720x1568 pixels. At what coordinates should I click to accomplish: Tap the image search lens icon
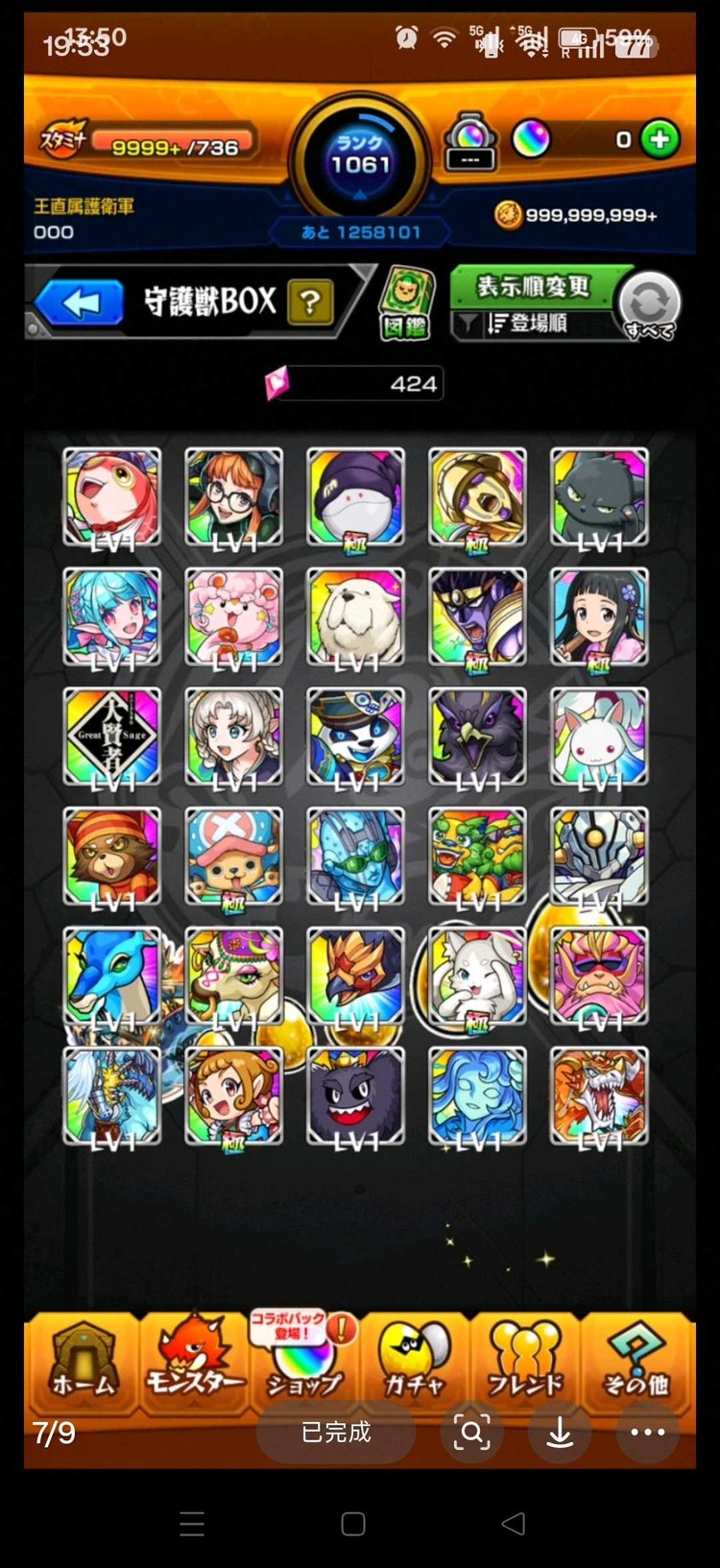[x=471, y=1432]
